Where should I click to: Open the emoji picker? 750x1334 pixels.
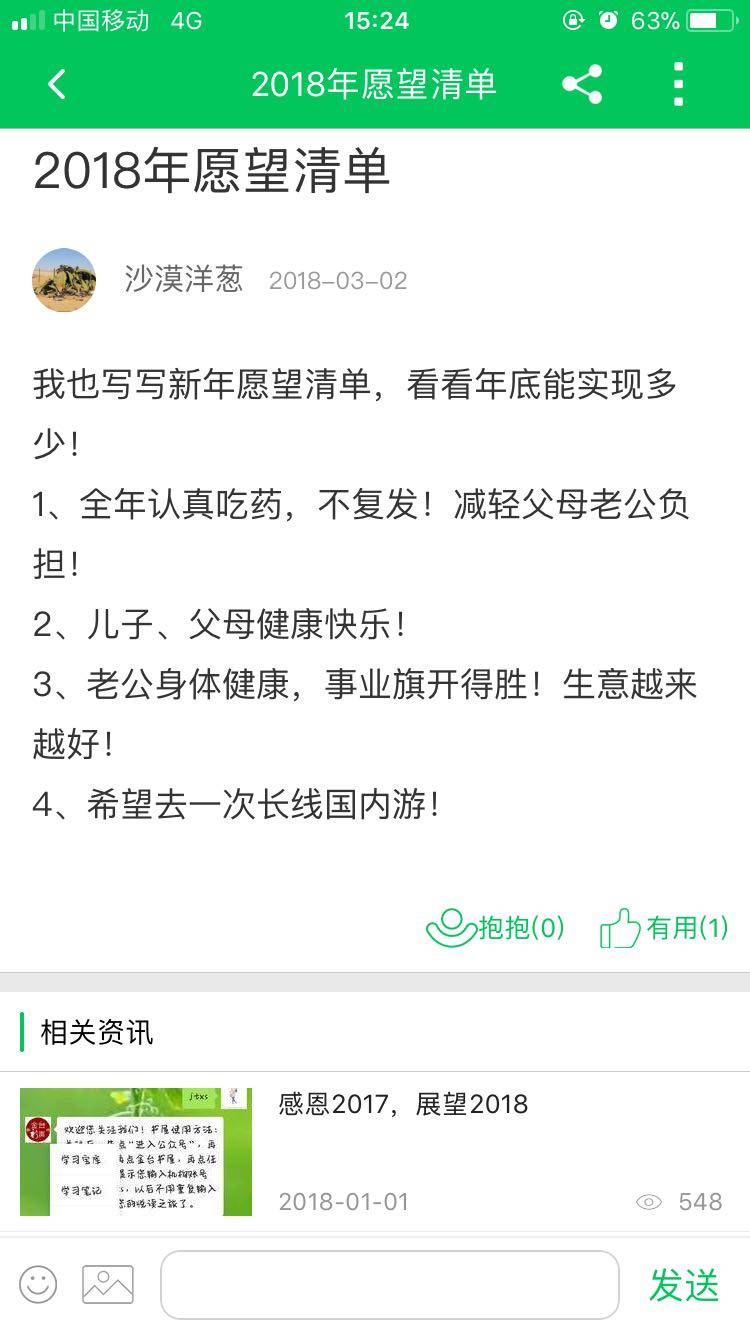coord(38,1284)
